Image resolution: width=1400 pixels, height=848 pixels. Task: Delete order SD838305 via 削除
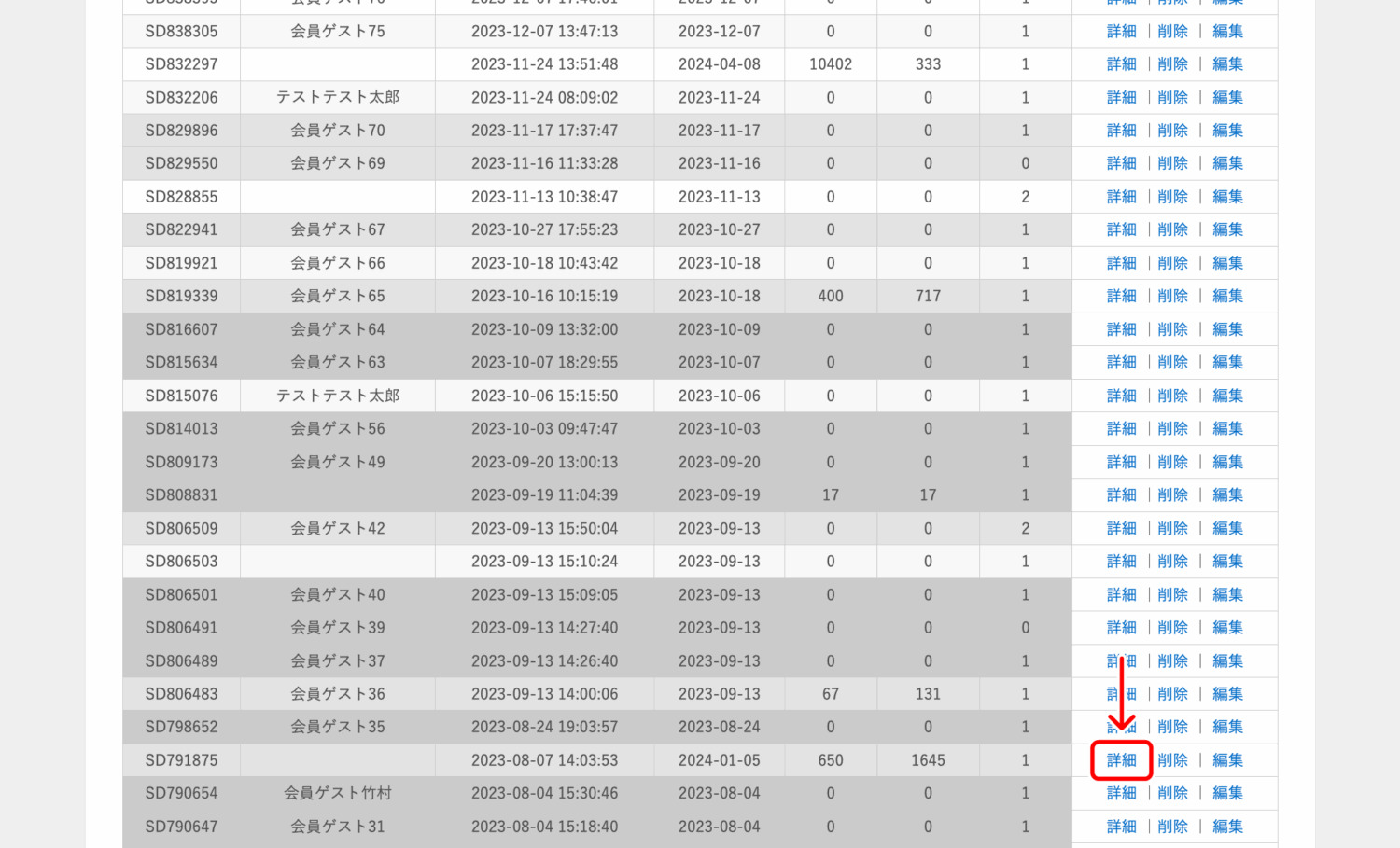(1172, 31)
